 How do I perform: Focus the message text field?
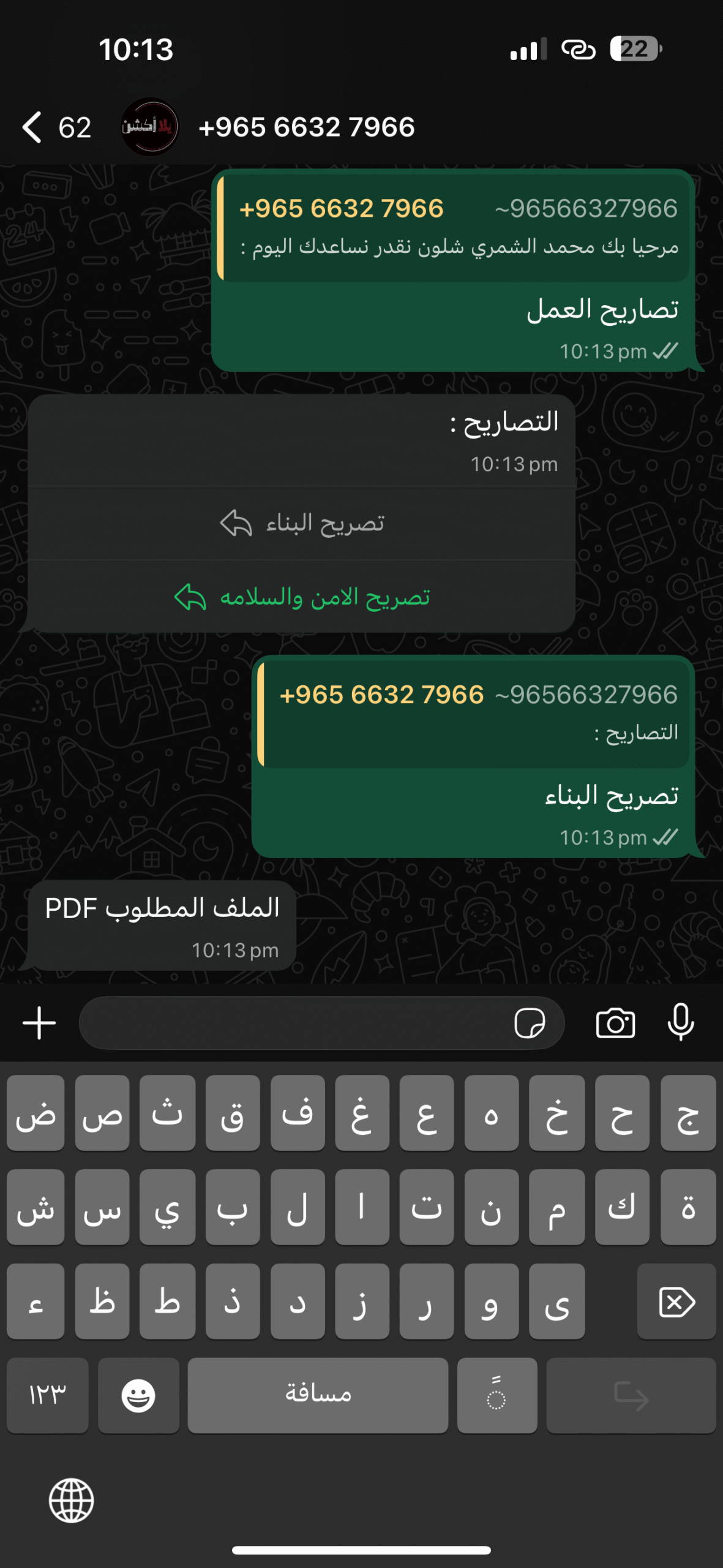(294, 1023)
